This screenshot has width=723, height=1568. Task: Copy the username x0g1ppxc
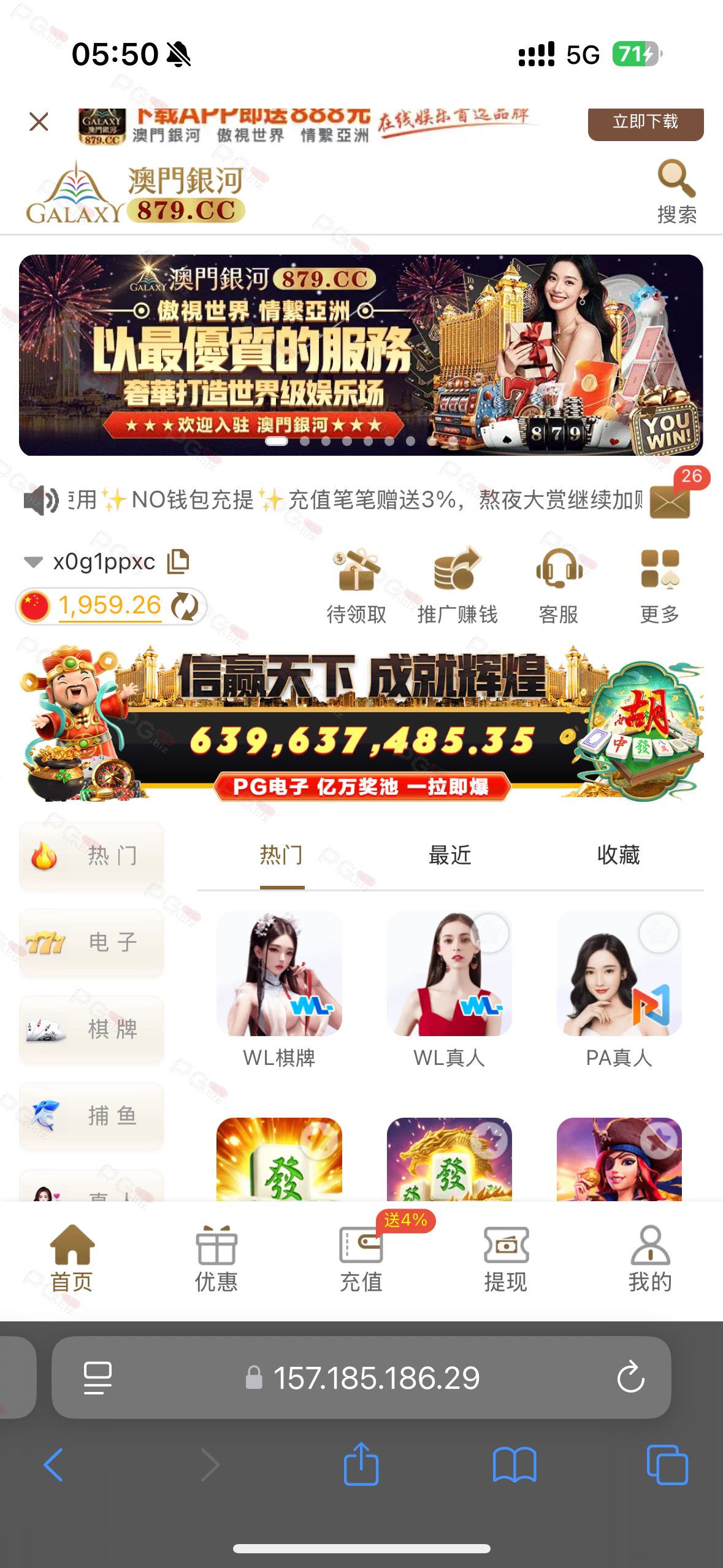(178, 561)
